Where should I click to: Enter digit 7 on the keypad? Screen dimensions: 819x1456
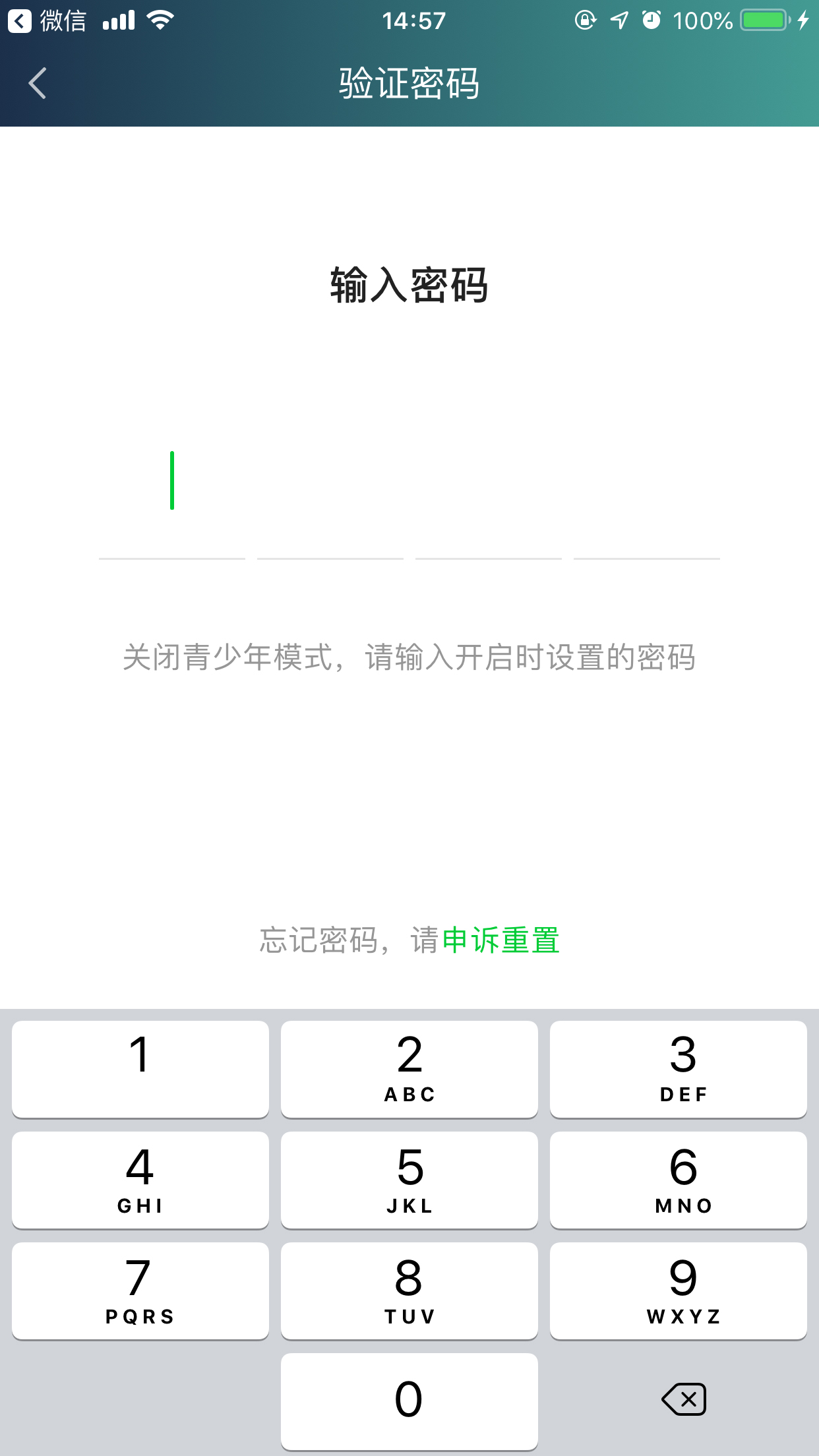pos(140,1290)
